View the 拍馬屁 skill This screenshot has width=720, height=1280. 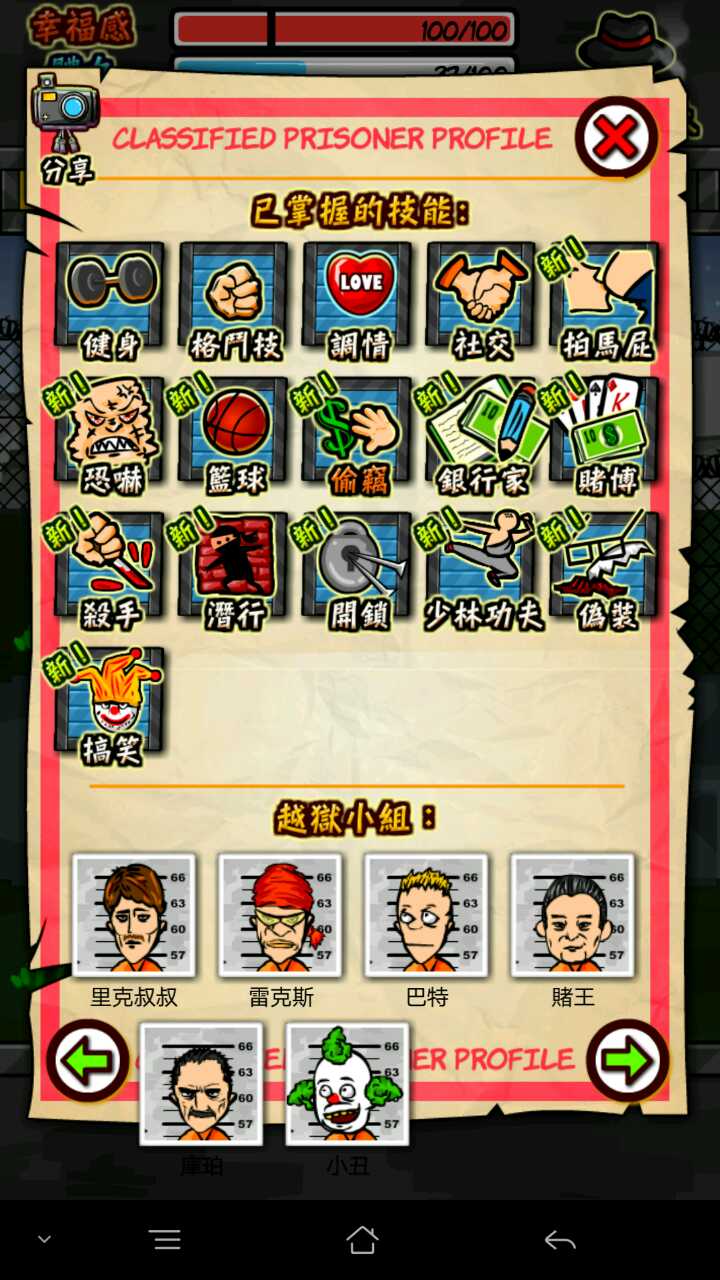point(606,297)
